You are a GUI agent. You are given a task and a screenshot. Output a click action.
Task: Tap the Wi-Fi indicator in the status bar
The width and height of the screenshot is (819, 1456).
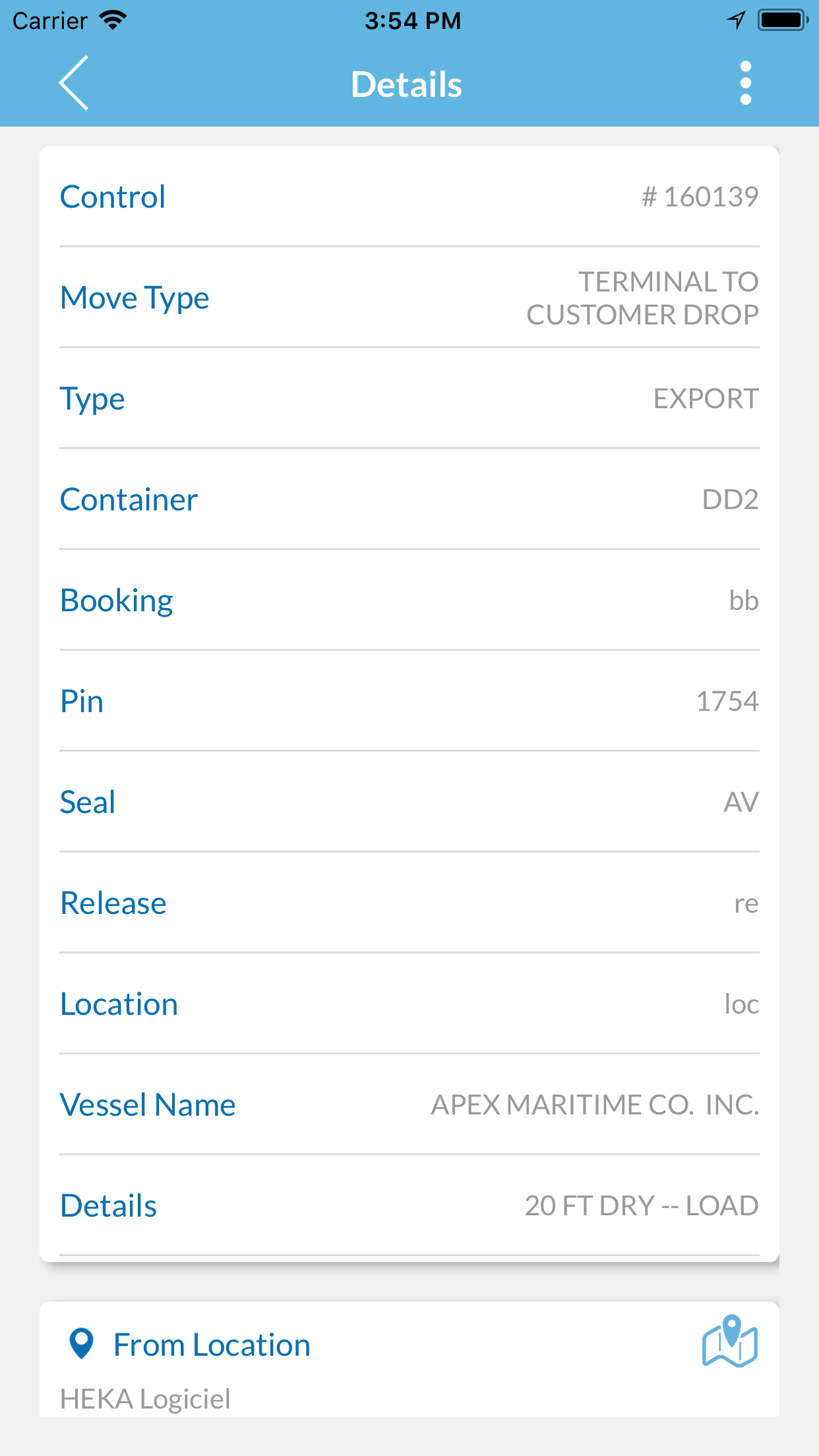tap(113, 19)
